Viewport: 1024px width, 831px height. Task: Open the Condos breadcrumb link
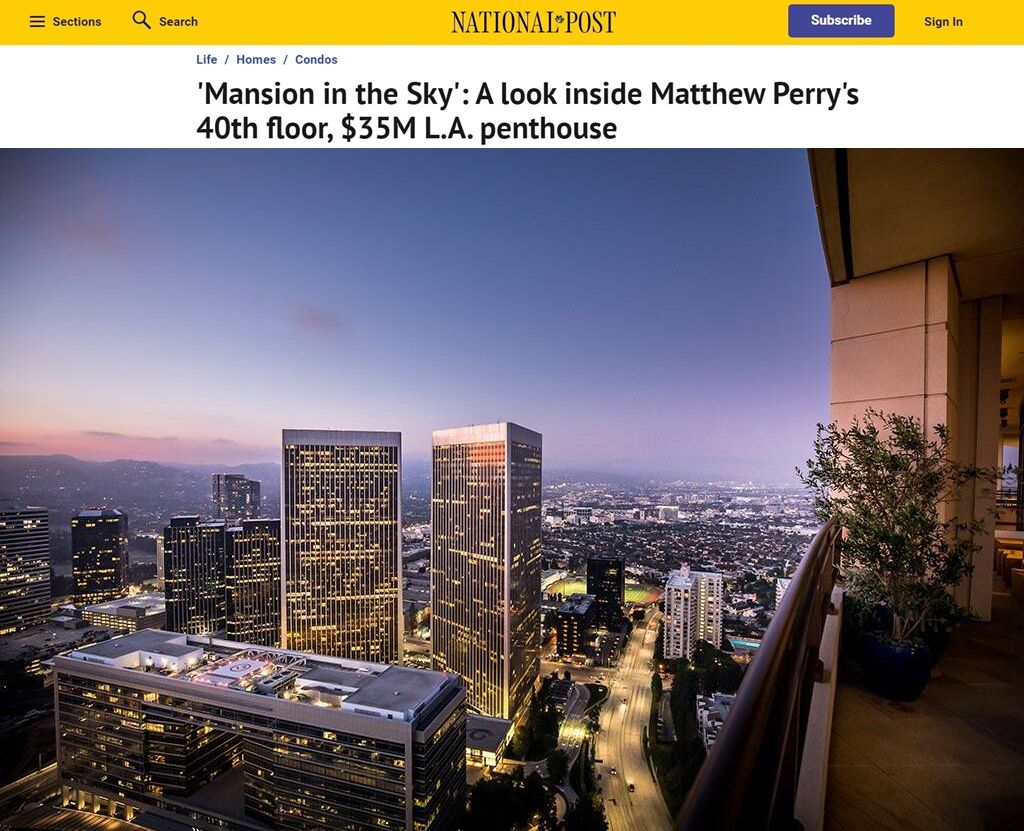(x=316, y=60)
